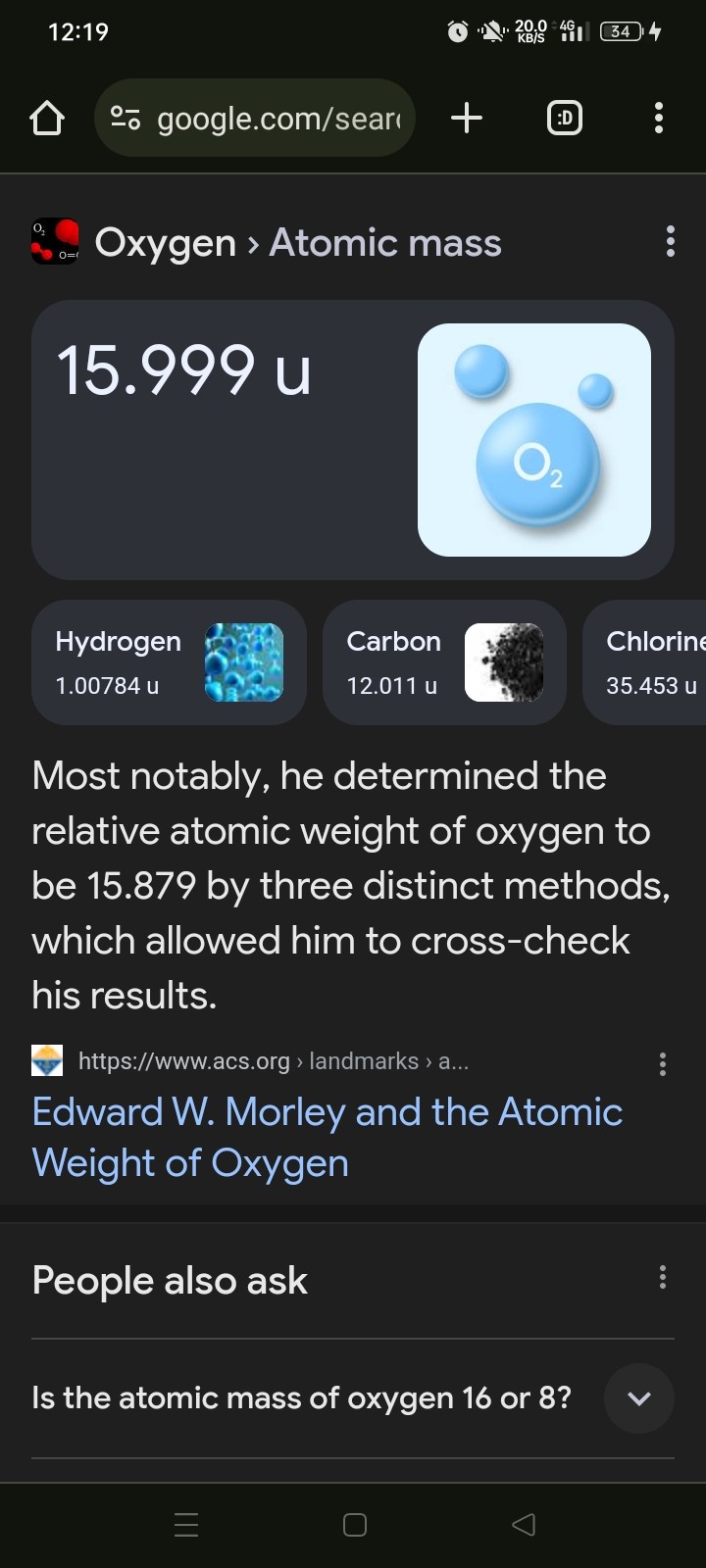
Task: Open the Carbon atomic mass card
Action: pos(444,662)
